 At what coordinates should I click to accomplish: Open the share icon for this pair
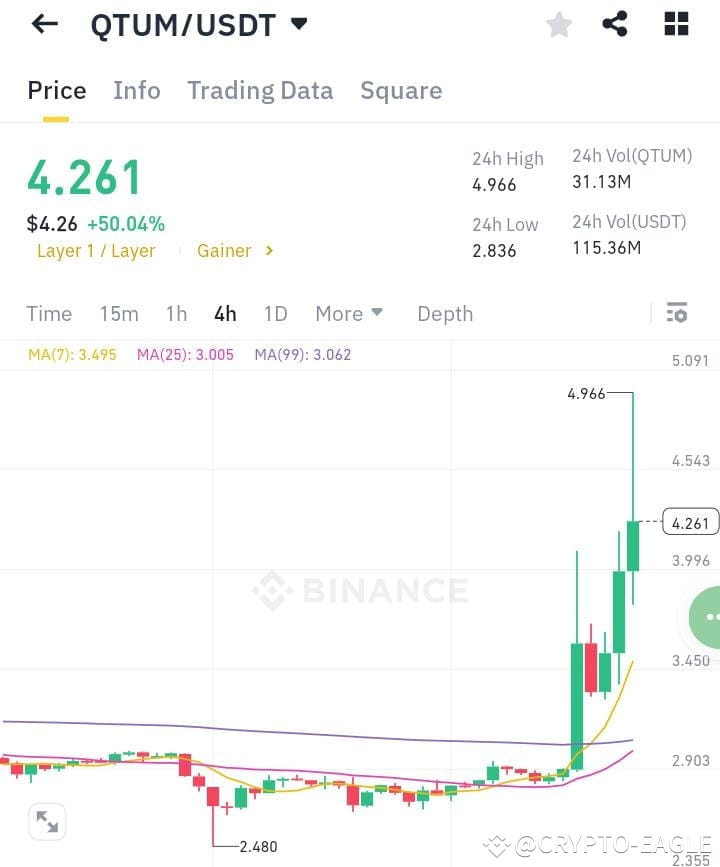pyautogui.click(x=616, y=24)
